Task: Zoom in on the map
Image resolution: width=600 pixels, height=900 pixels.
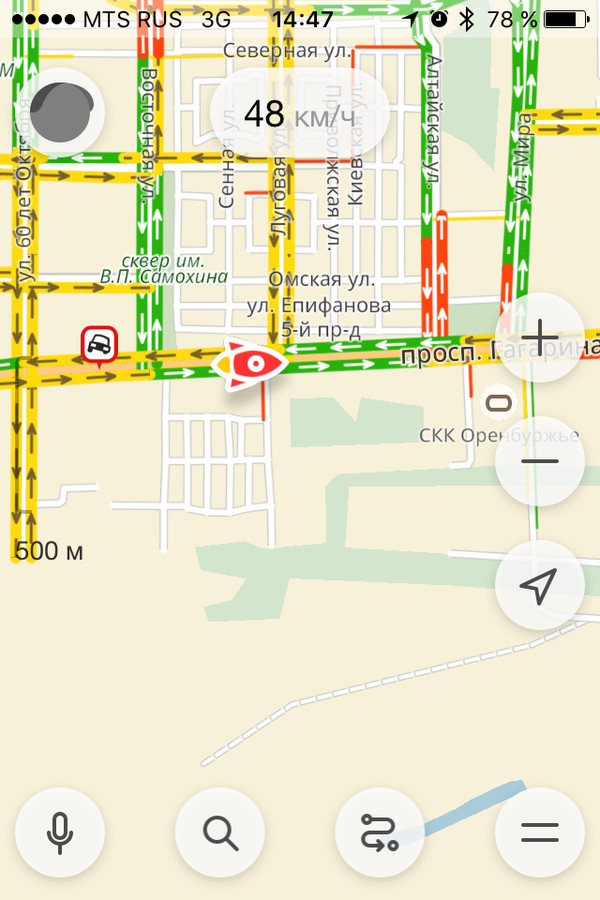Action: coord(539,337)
